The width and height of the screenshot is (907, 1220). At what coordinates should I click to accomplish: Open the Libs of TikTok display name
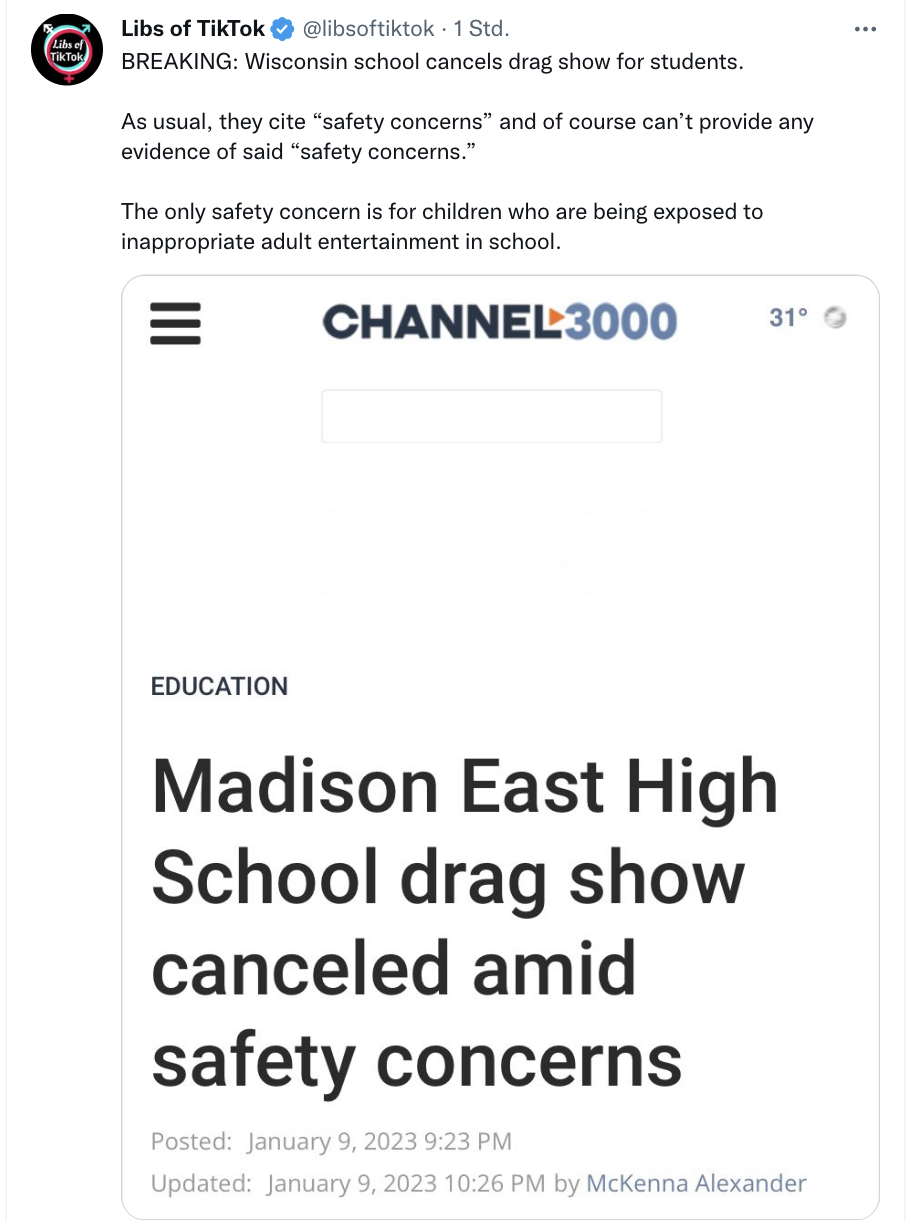[192, 29]
